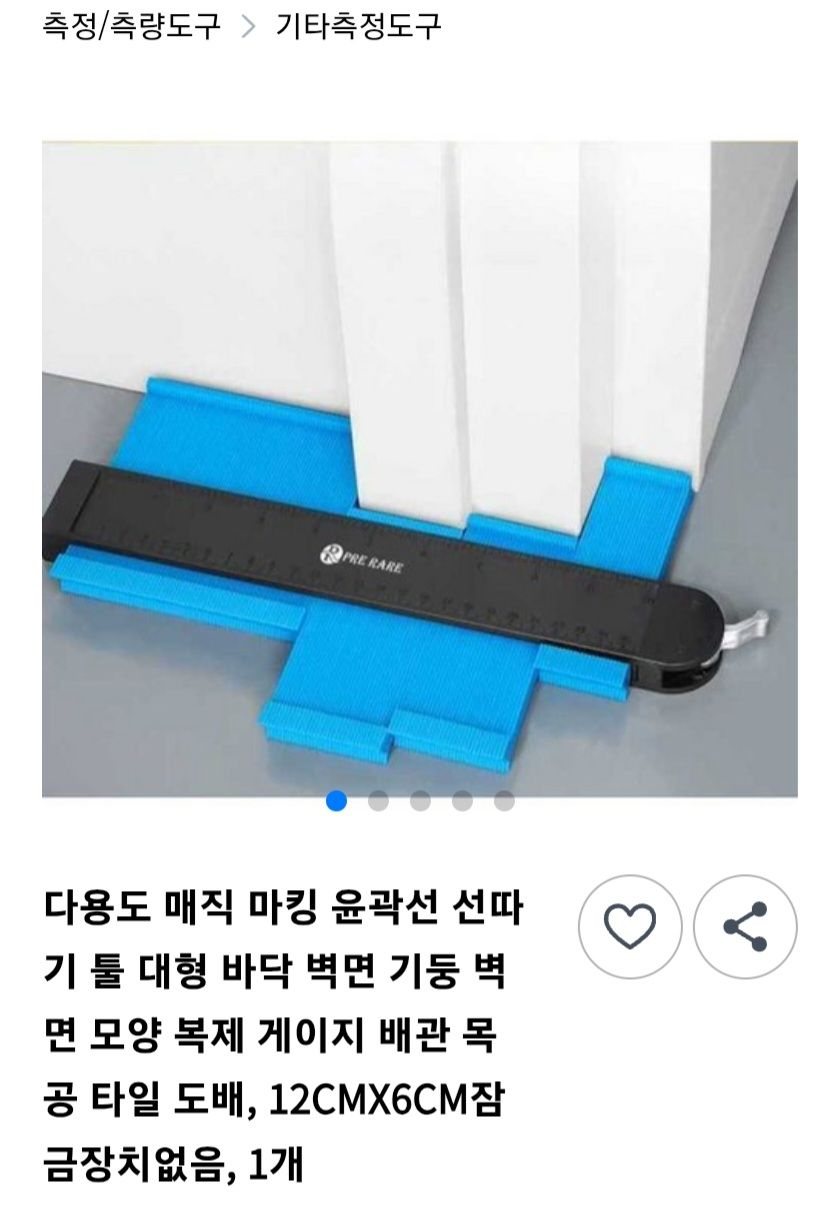This screenshot has width=813, height=1220.
Task: Jump to the second product image dot
Action: (x=378, y=800)
